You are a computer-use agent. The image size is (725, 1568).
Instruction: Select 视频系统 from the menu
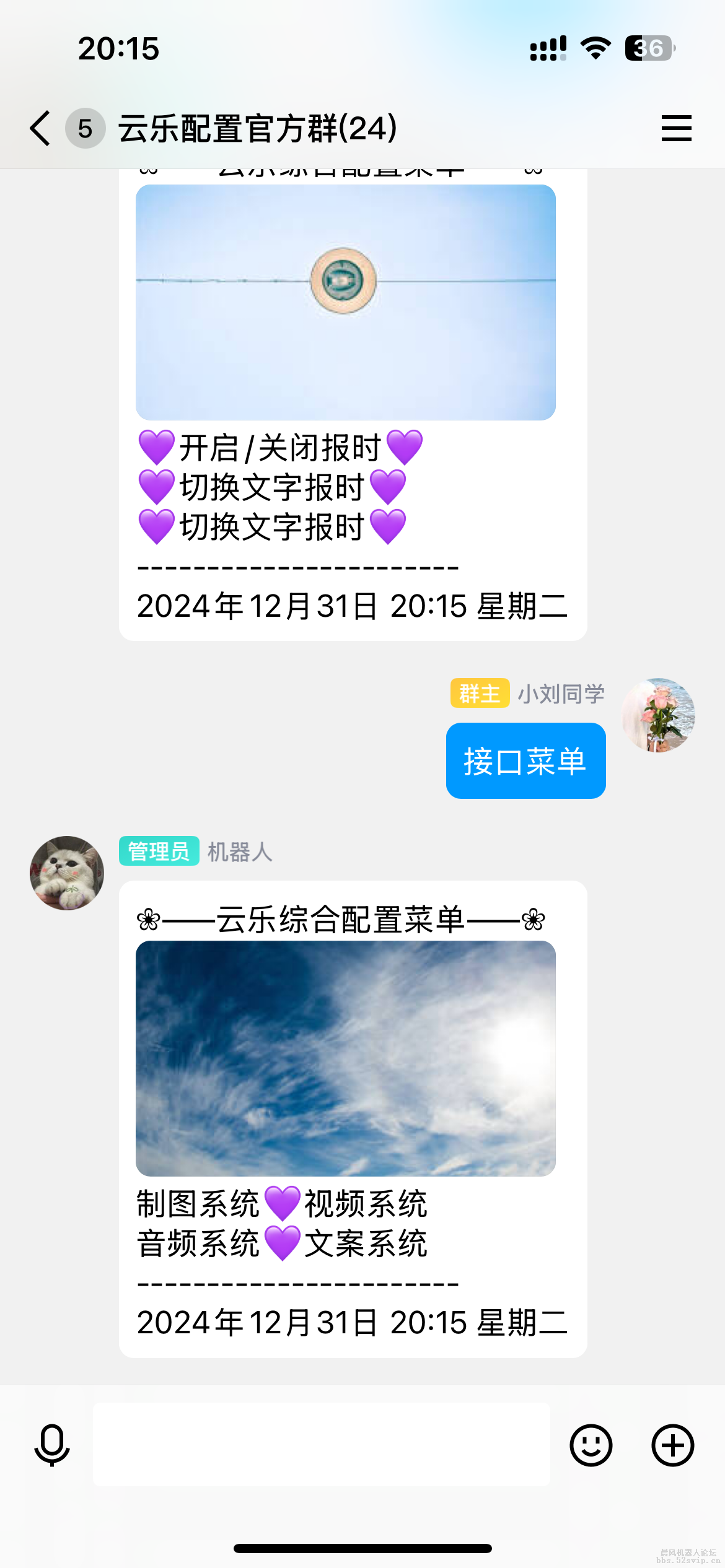tap(366, 1204)
